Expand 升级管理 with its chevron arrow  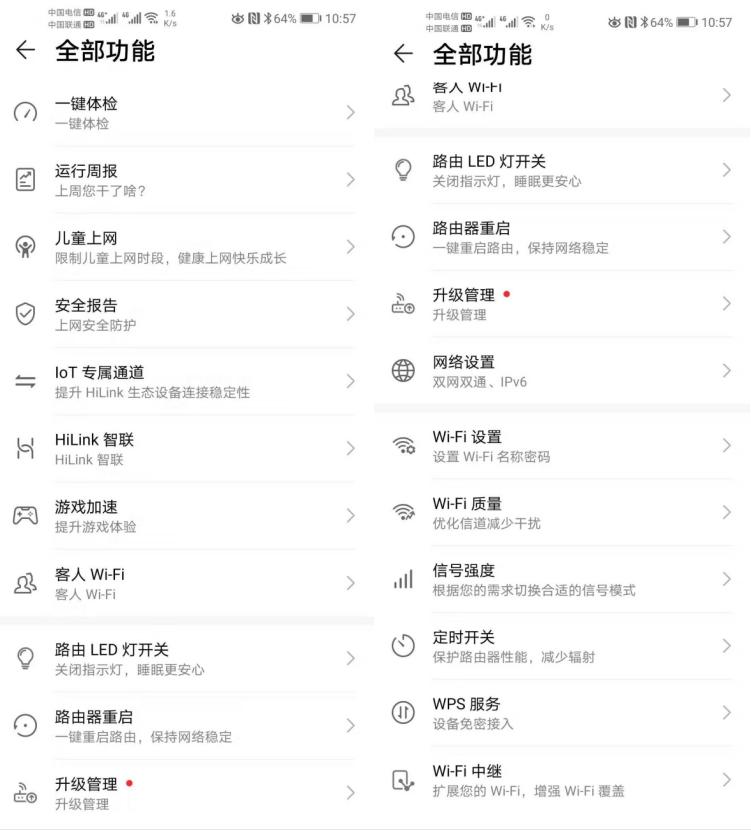click(x=727, y=303)
